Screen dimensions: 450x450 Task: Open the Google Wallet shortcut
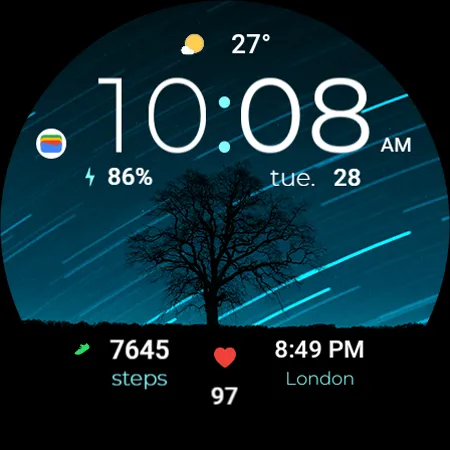(x=51, y=144)
